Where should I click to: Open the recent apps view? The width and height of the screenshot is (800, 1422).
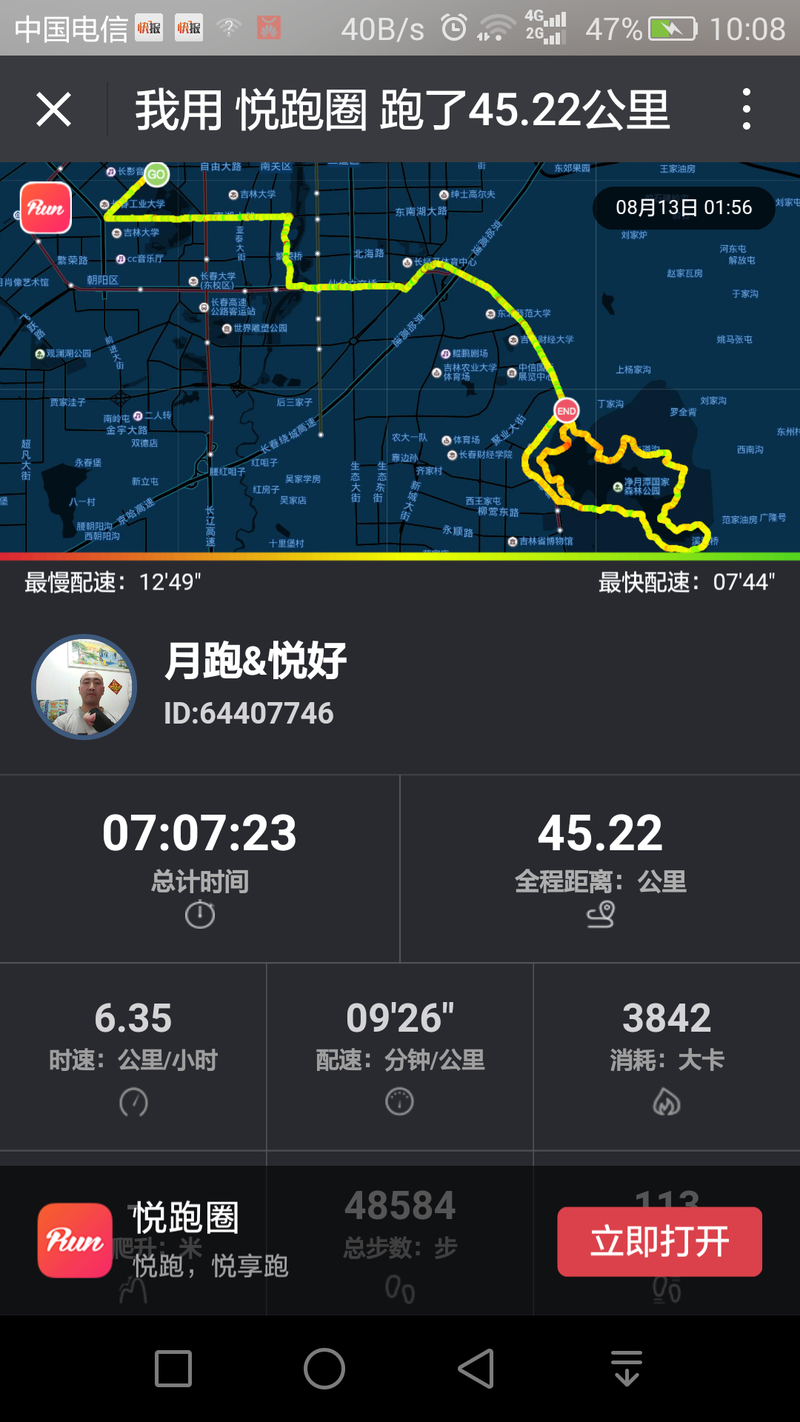click(x=173, y=1368)
